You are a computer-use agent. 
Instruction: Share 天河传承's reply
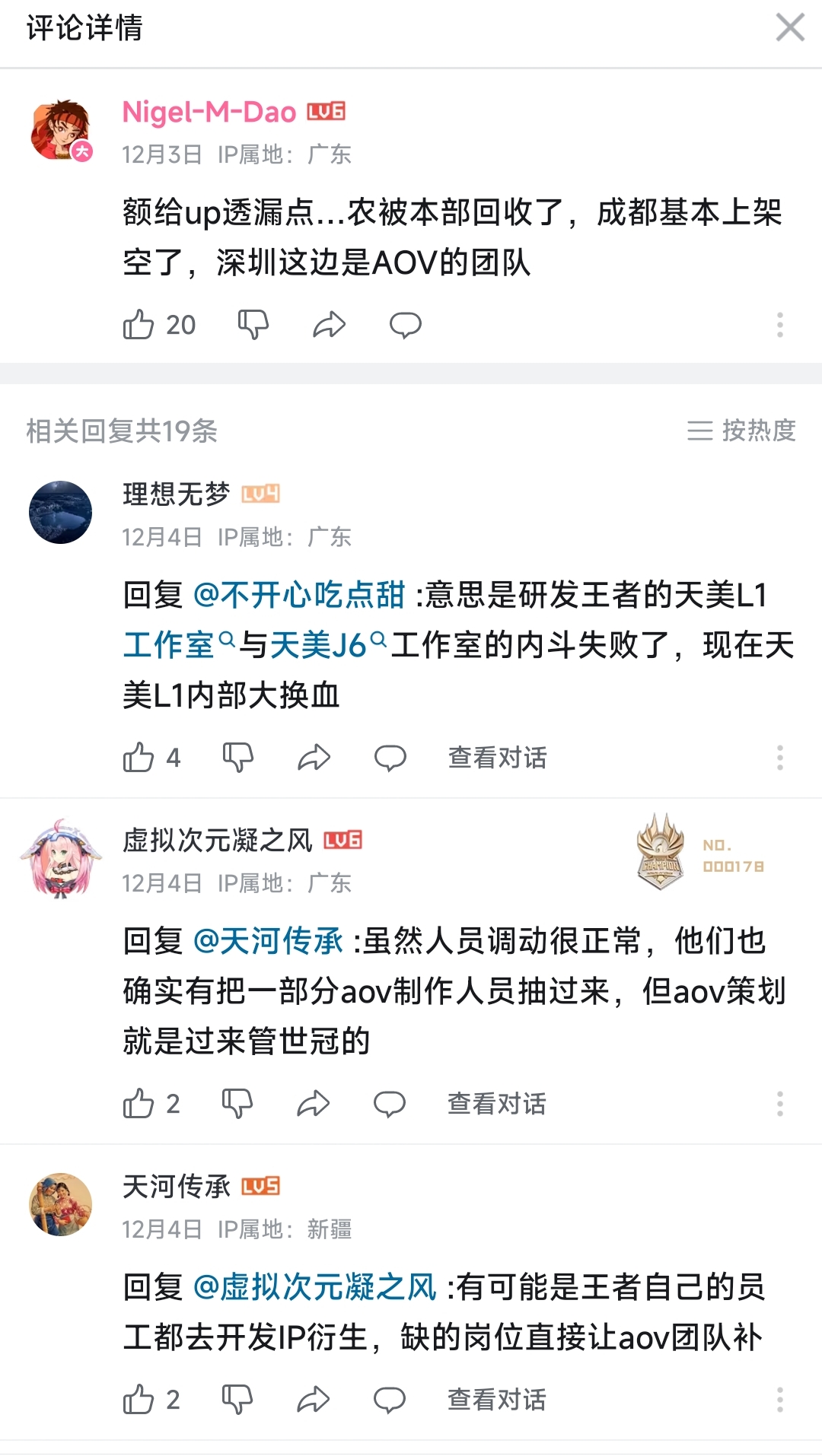(x=314, y=1397)
